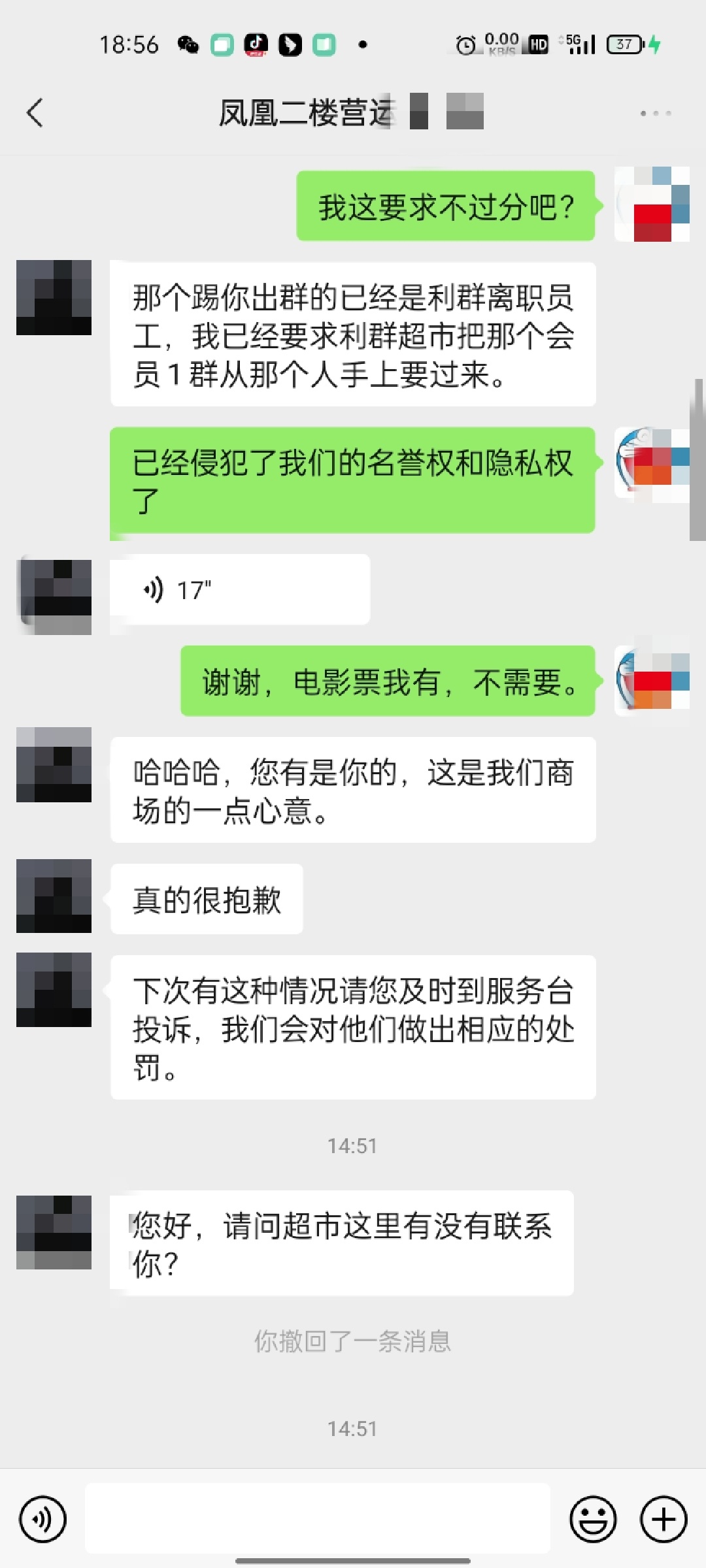Viewport: 706px width, 1568px height.
Task: Open contact's avatar next to 真的很抱歉
Action: 54,896
